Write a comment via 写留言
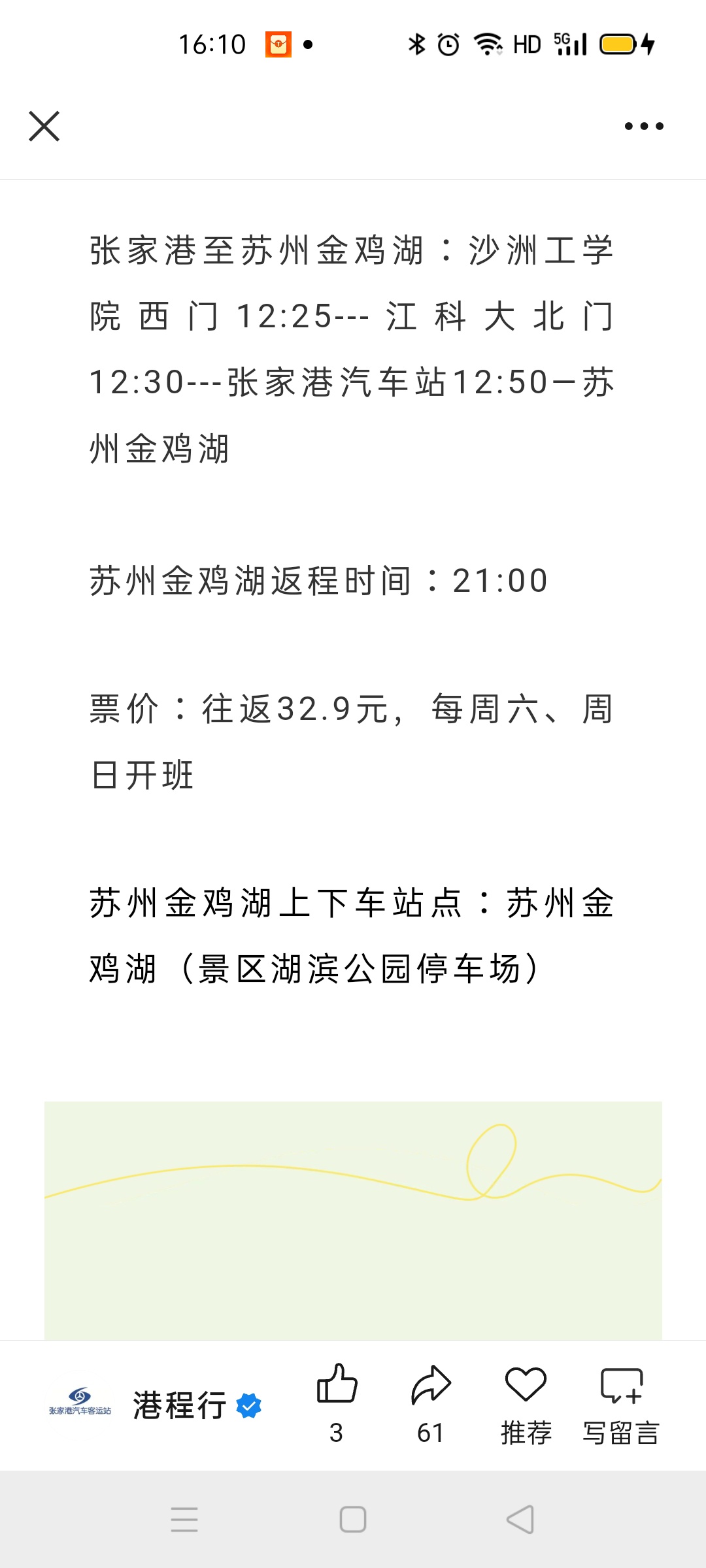Image resolution: width=706 pixels, height=1568 pixels. (x=621, y=1405)
